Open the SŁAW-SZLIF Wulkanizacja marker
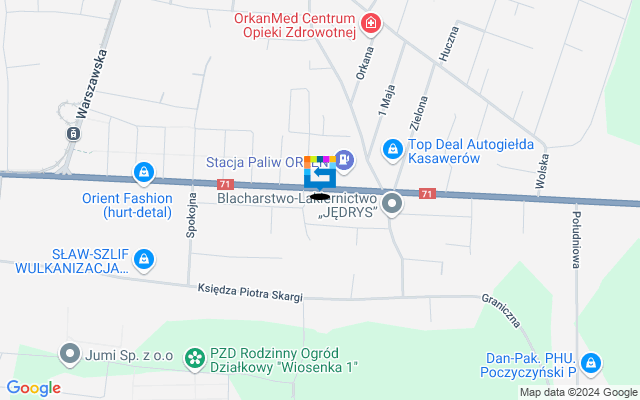This screenshot has width=640, height=400. pos(145,260)
